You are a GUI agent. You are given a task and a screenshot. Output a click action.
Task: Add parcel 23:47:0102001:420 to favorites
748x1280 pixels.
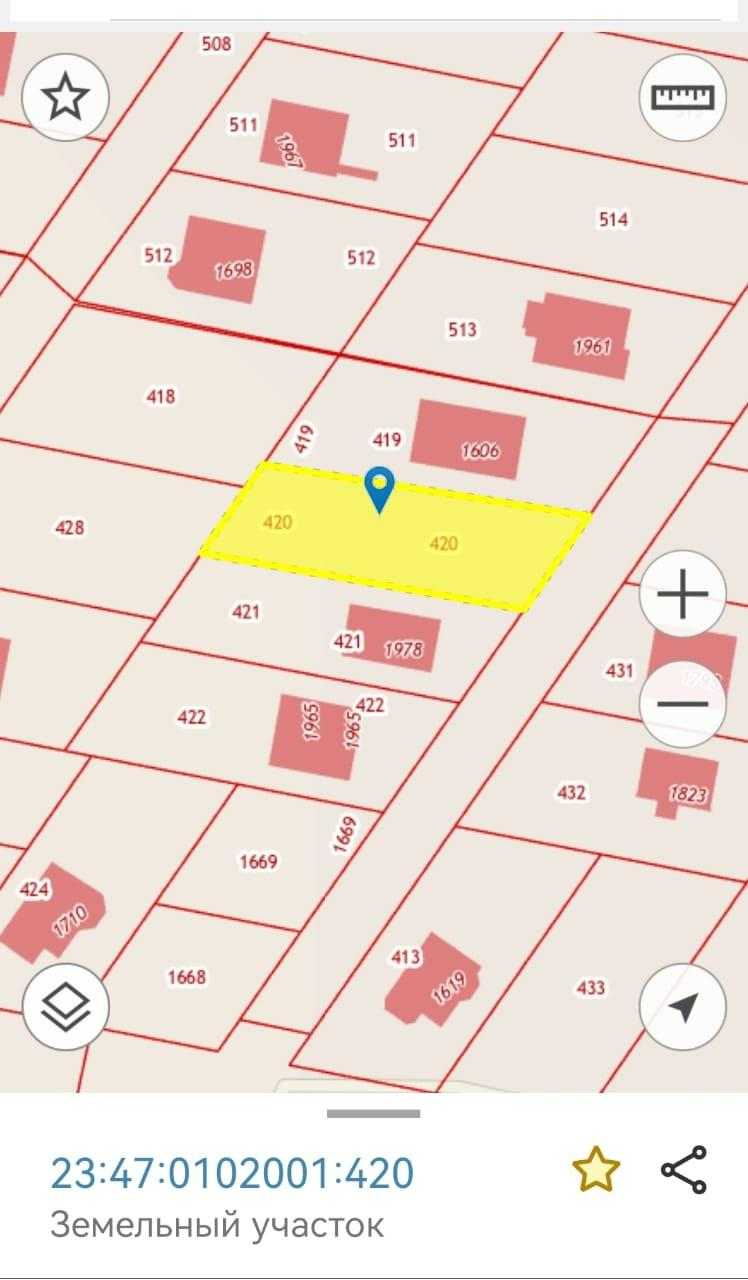(x=596, y=1170)
